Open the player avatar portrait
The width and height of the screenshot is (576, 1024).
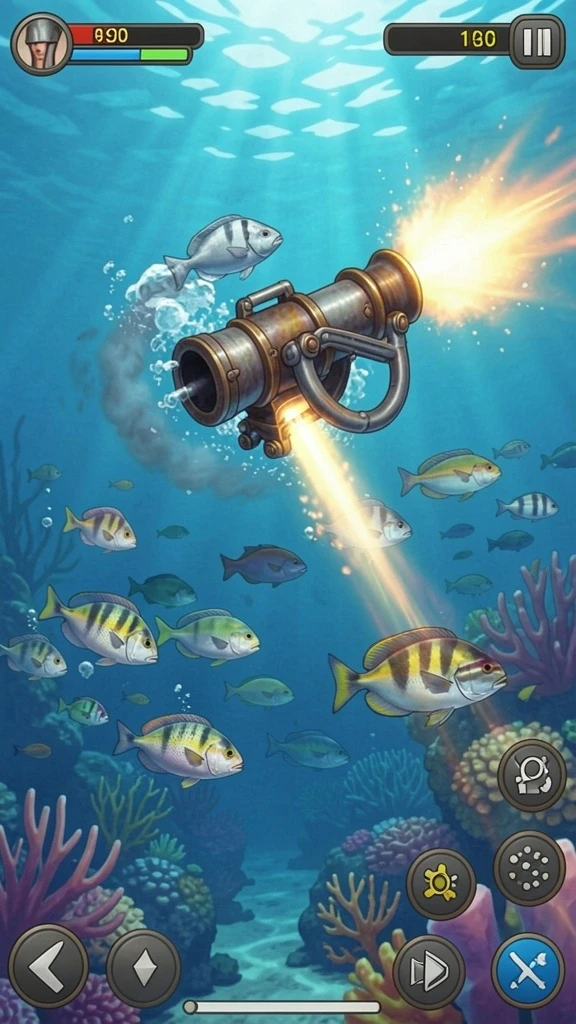[x=42, y=44]
